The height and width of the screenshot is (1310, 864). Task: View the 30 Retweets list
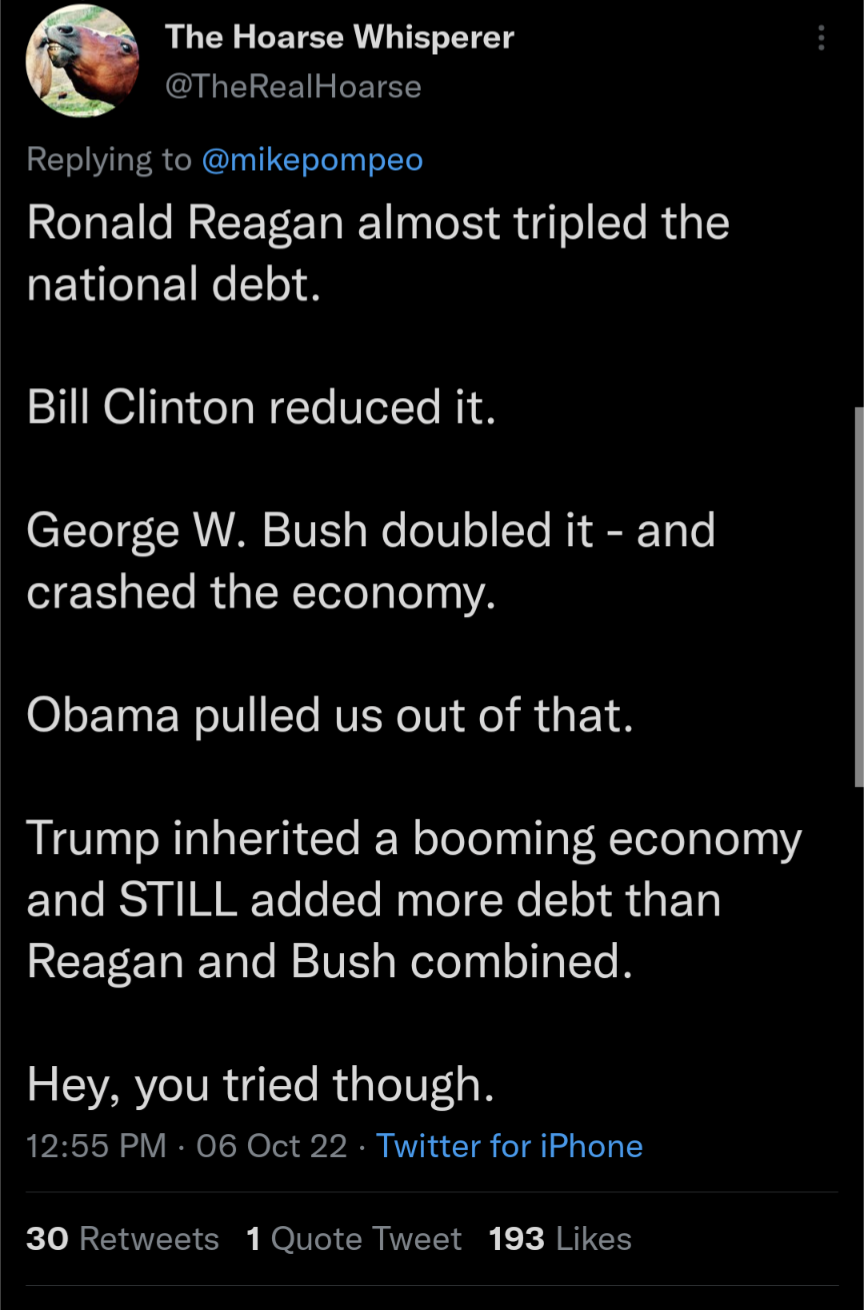(122, 1239)
